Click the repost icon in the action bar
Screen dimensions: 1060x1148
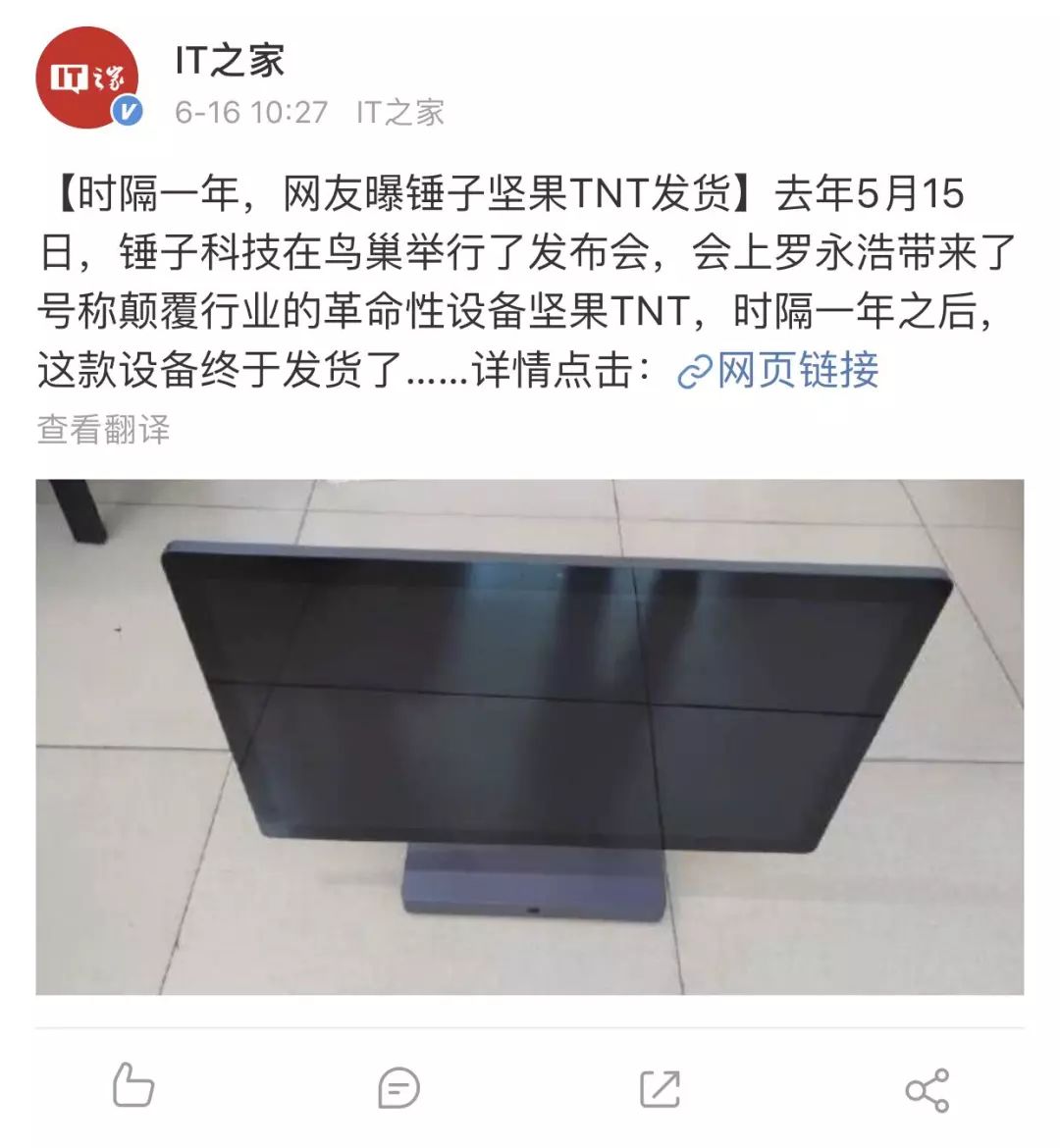pos(660,1086)
